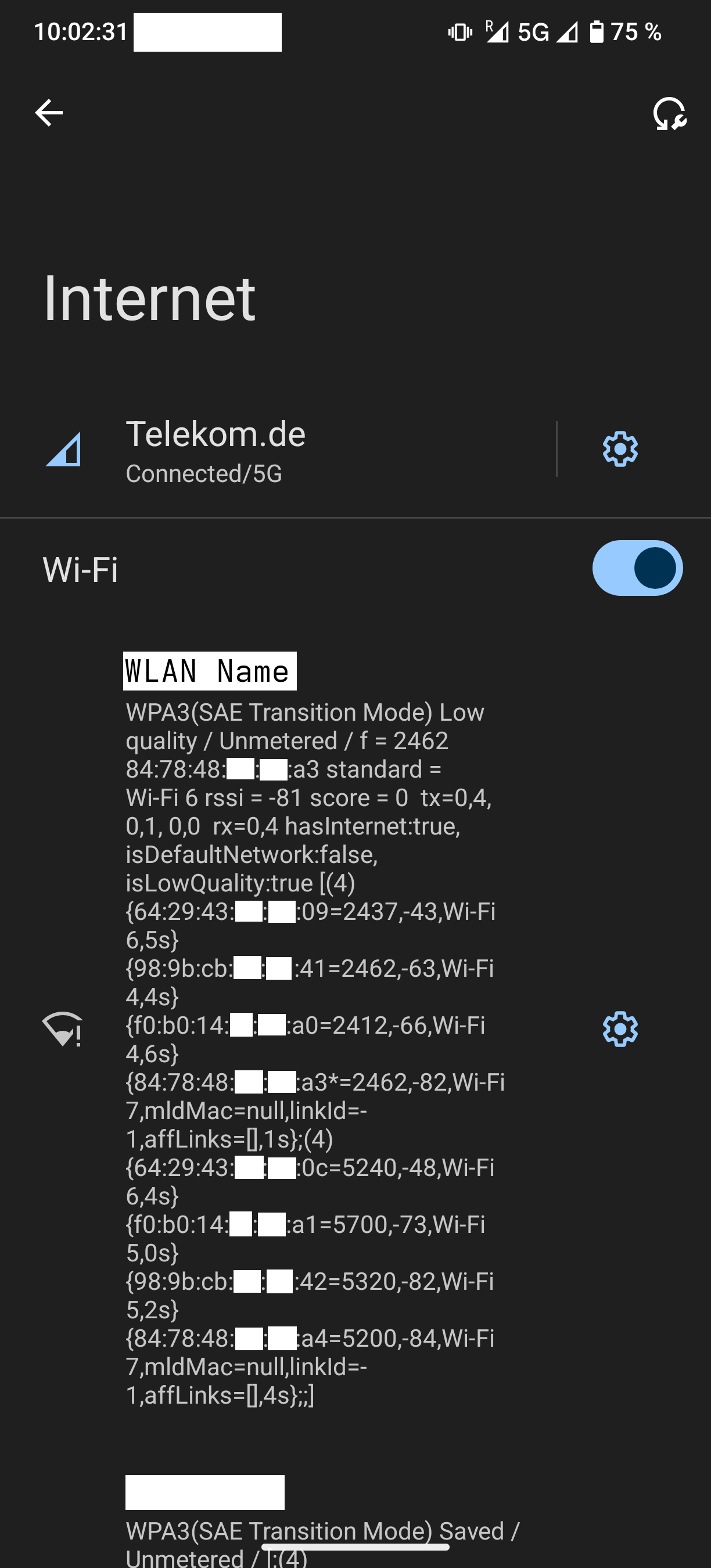Open settings gear for WLAN Name network

pos(620,1029)
